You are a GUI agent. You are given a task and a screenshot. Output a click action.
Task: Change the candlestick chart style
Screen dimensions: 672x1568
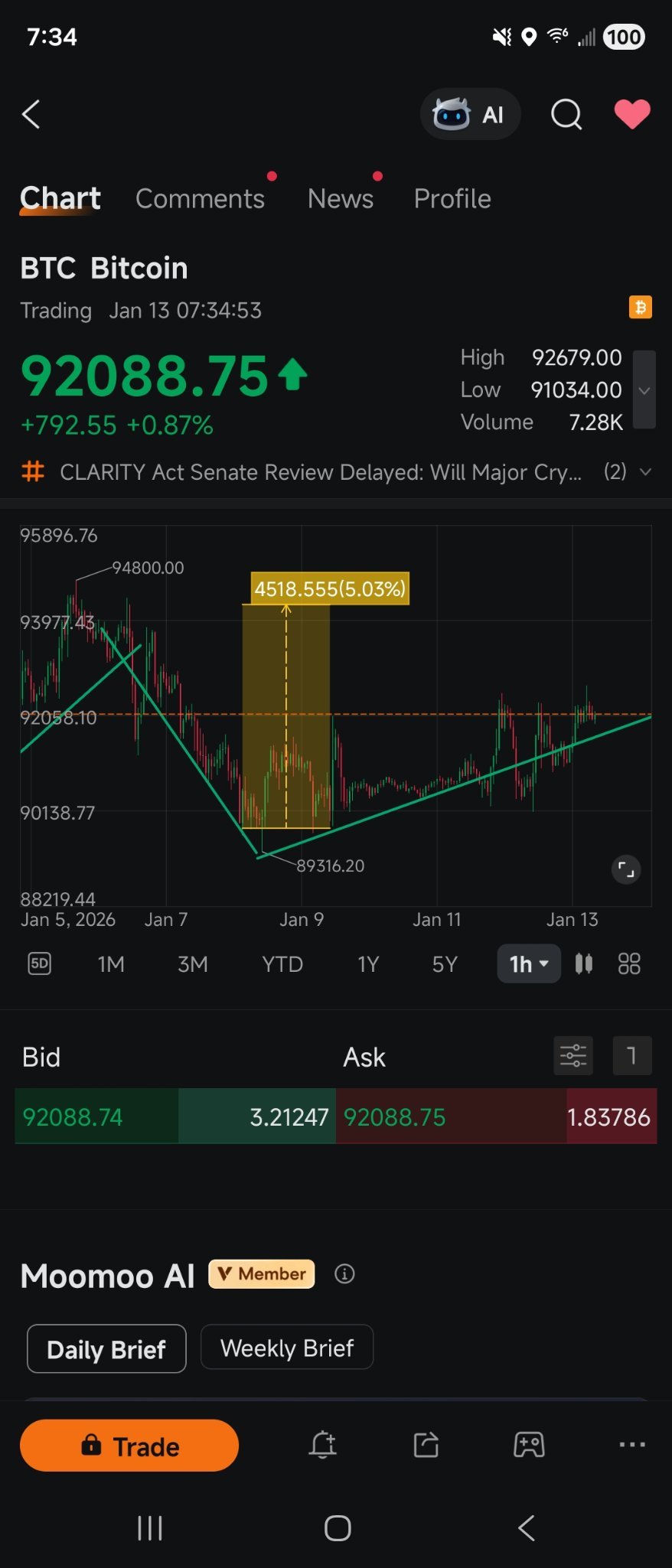click(x=584, y=964)
